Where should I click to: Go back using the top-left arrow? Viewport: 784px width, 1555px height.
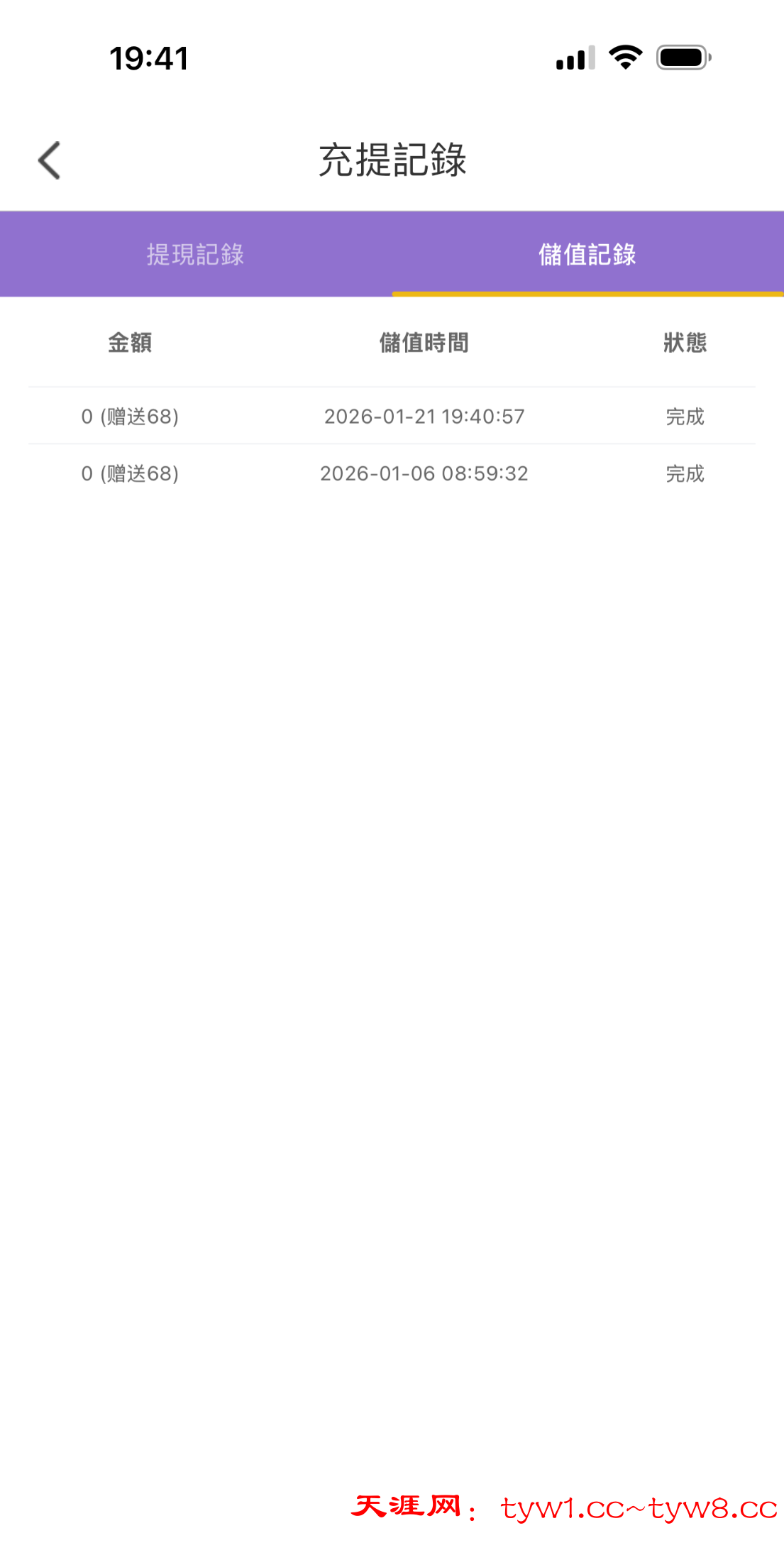[x=49, y=160]
